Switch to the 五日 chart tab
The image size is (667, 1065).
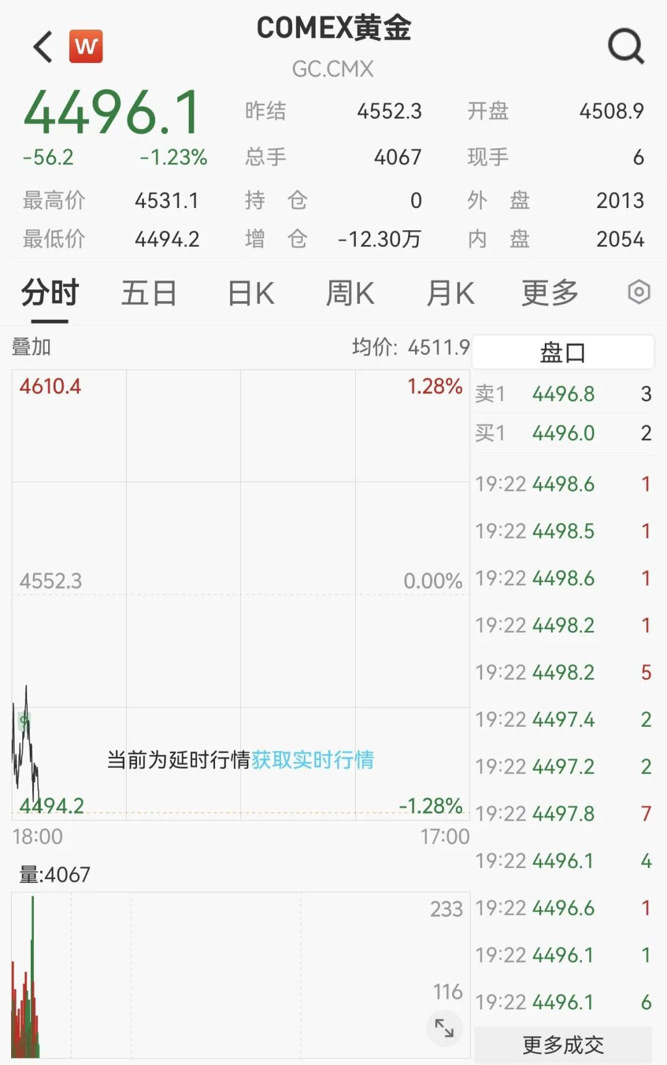click(149, 293)
